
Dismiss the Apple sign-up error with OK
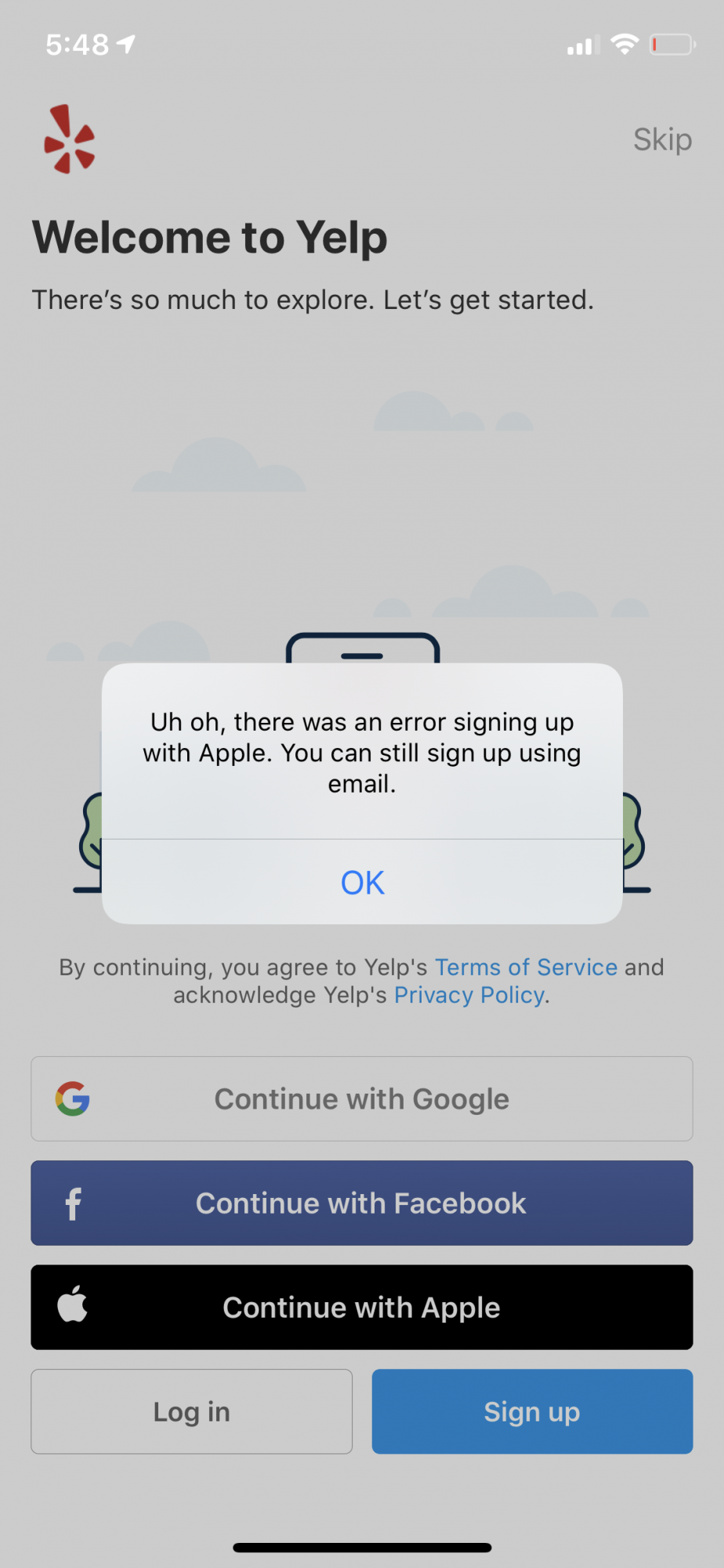point(362,882)
